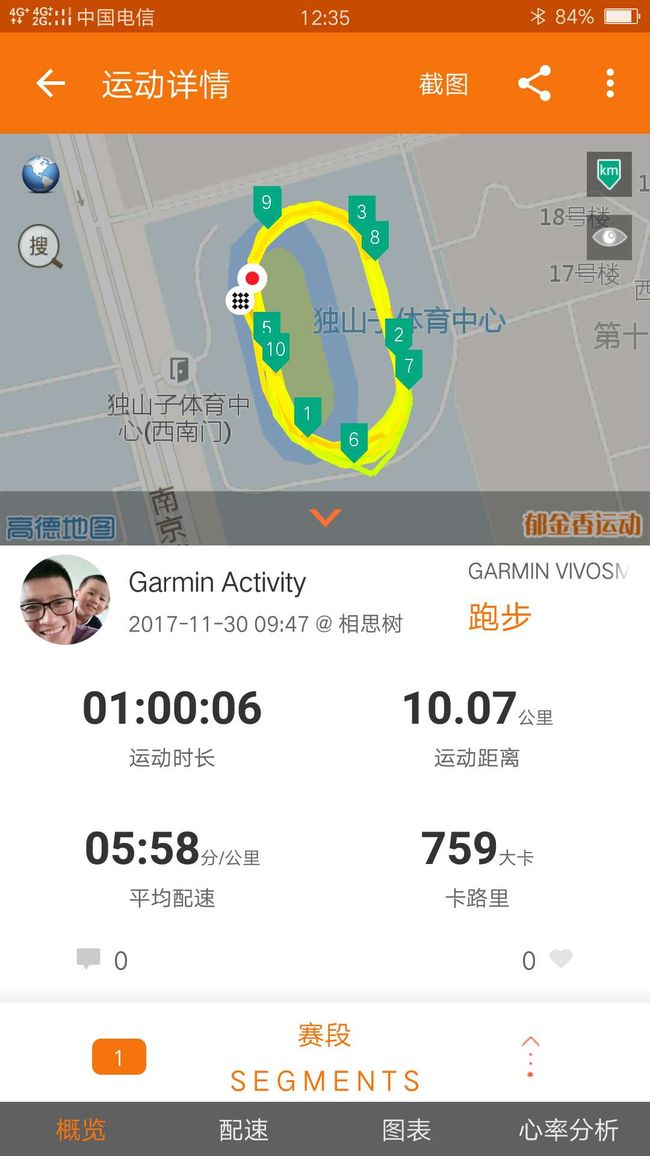Switch to the 配速 tab
Viewport: 650px width, 1156px height.
coord(244,1129)
